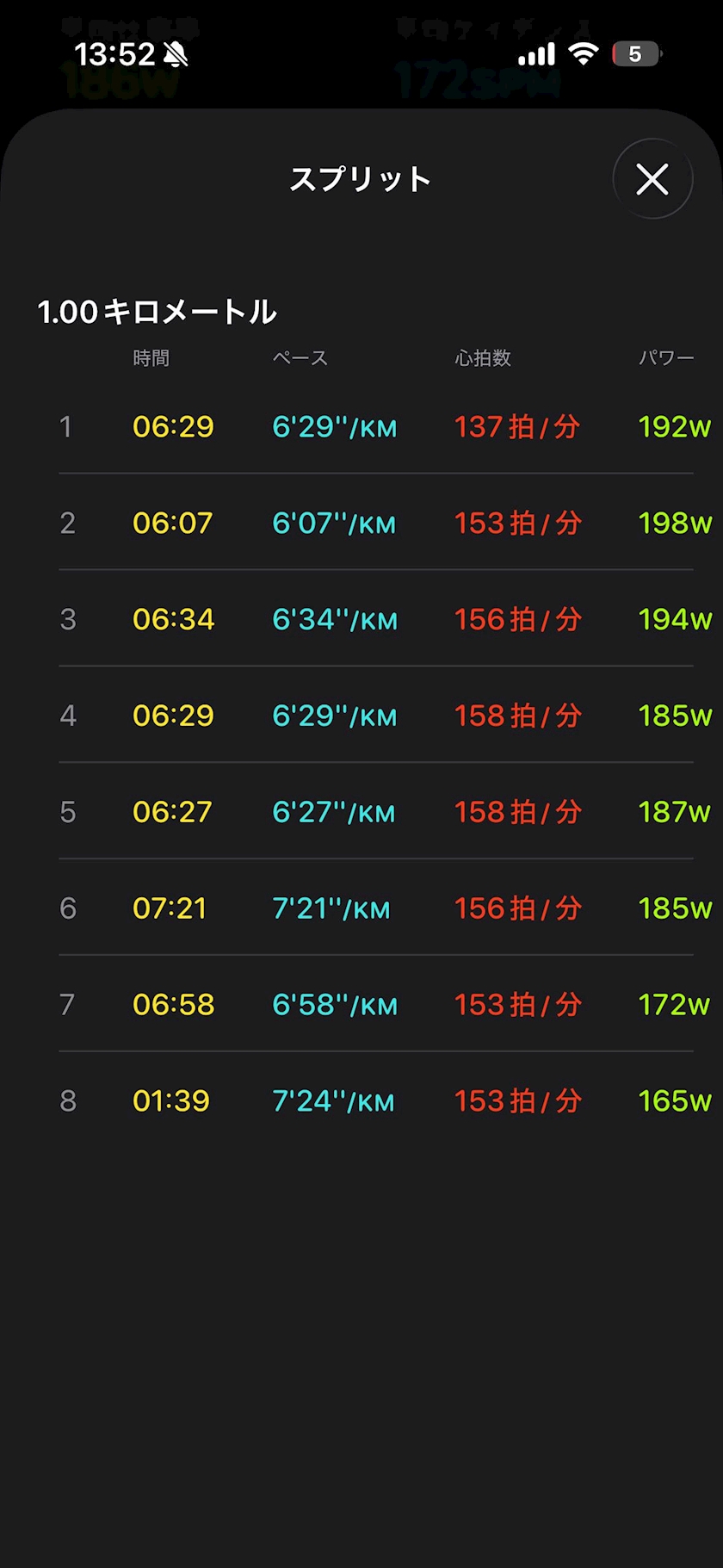Close the スプリット sheet
This screenshot has width=723, height=1568.
(652, 179)
